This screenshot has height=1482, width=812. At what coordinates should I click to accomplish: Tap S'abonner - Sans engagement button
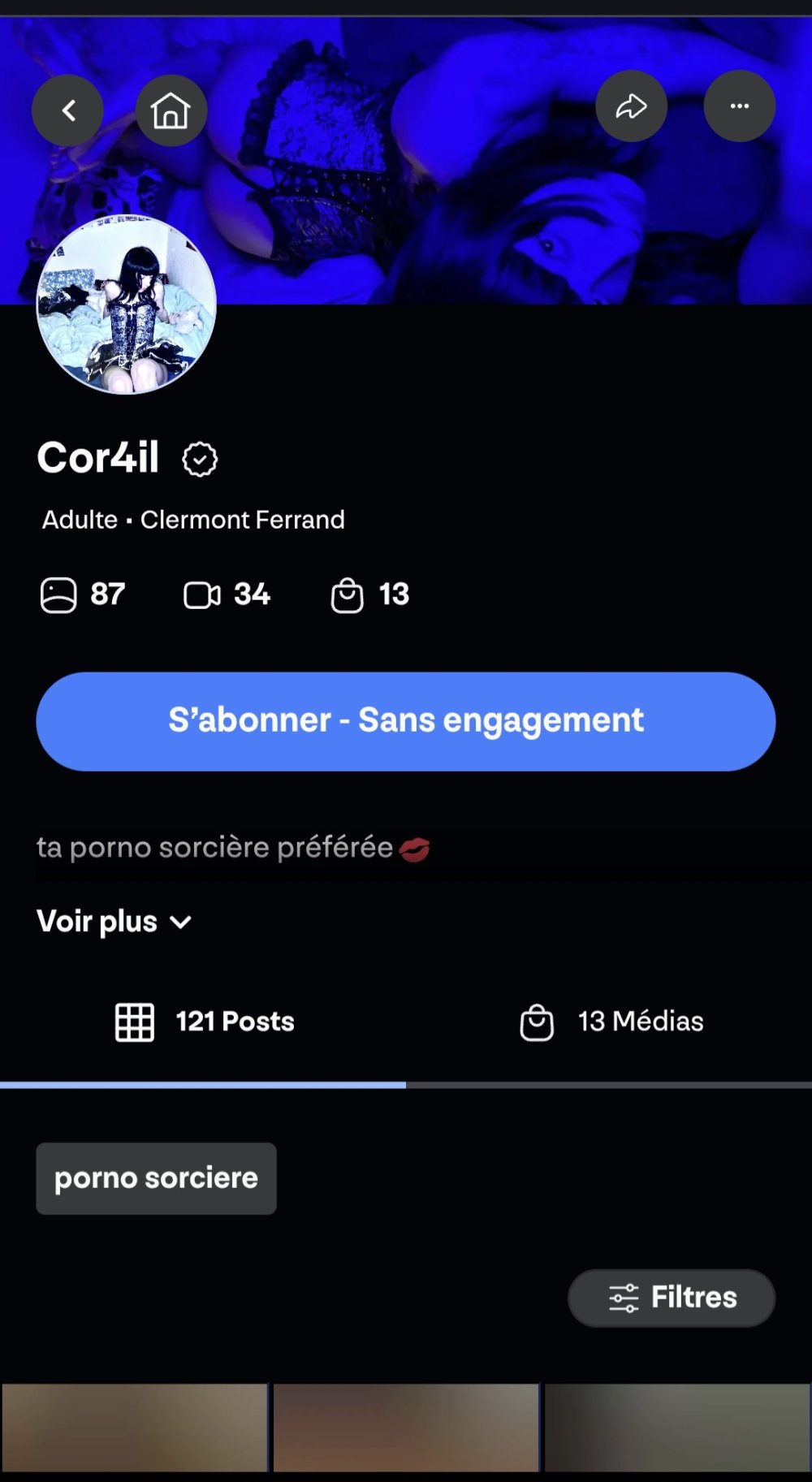pyautogui.click(x=406, y=721)
